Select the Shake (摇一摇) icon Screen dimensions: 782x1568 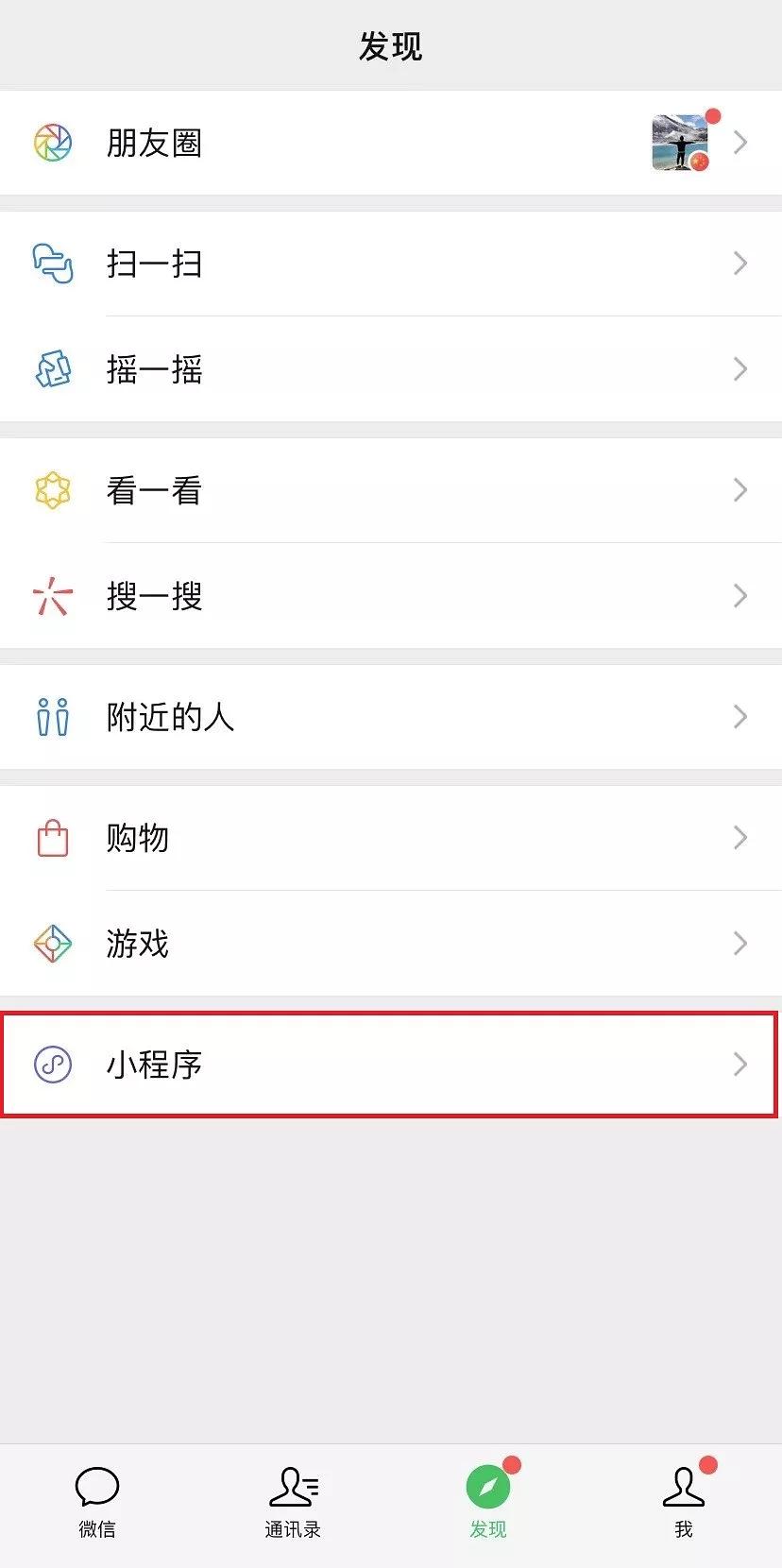tap(54, 370)
